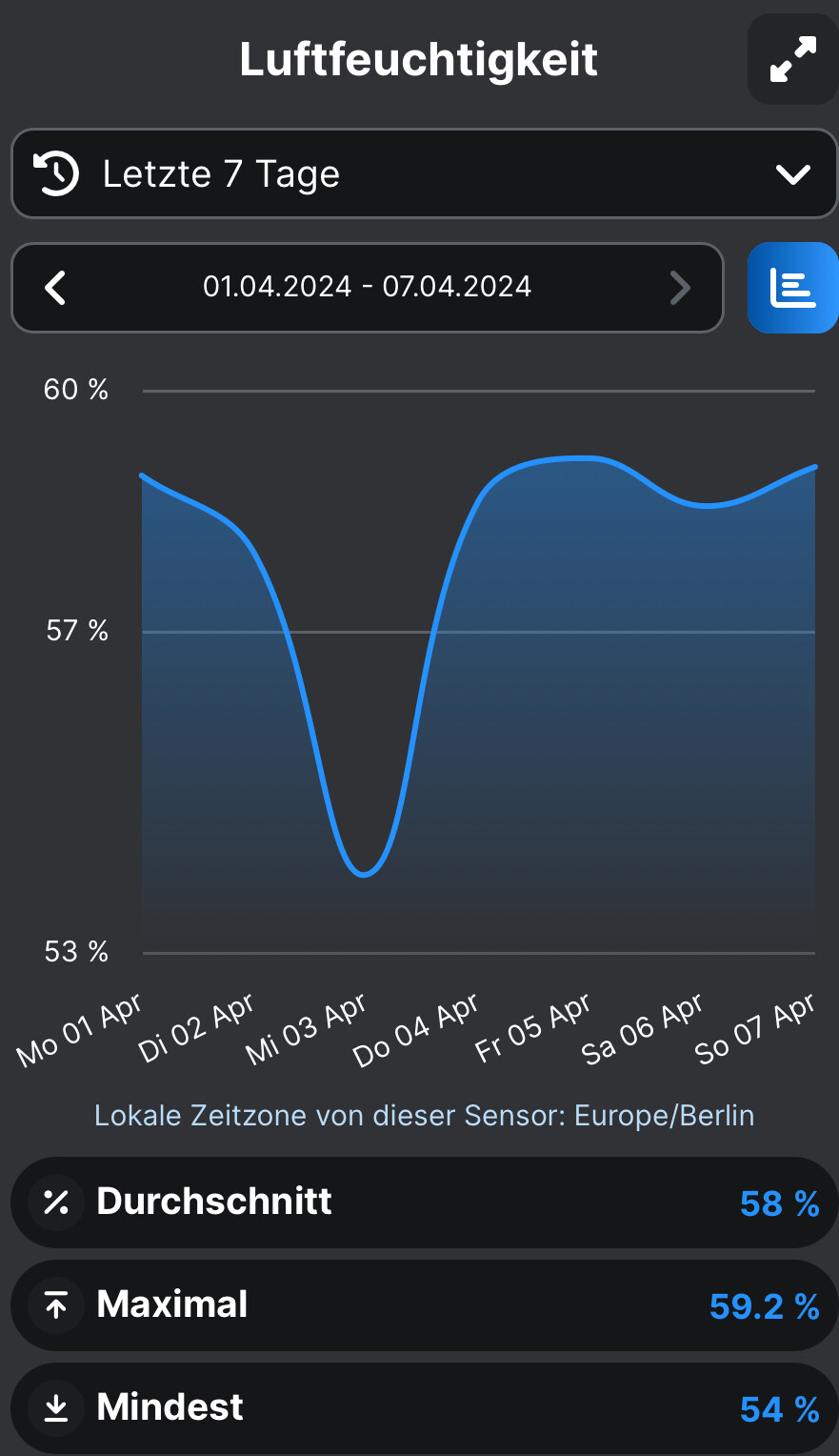Expand the humidity chart to fullscreen

792,59
